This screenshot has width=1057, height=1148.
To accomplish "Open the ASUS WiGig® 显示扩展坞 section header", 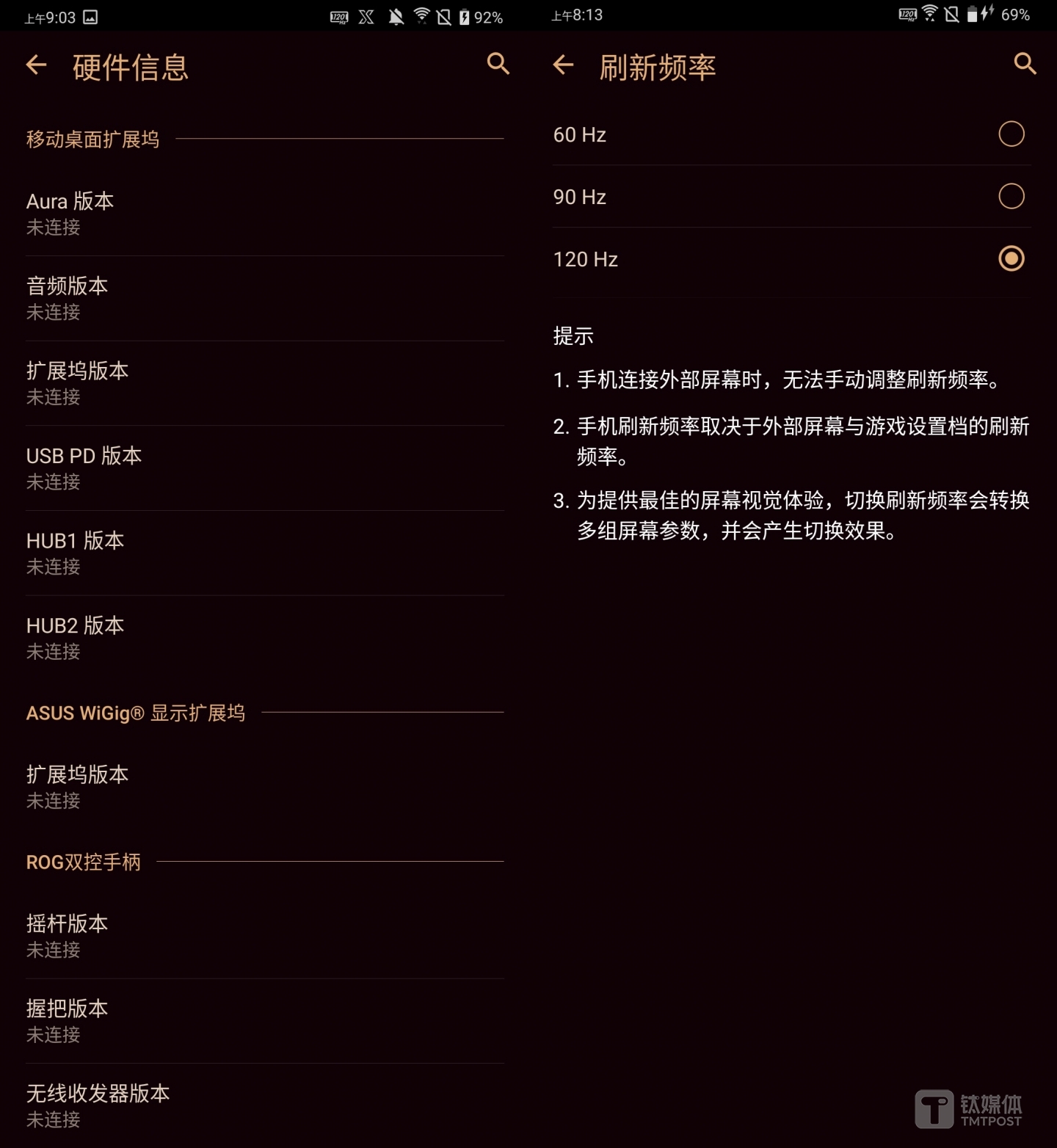I will (x=137, y=713).
